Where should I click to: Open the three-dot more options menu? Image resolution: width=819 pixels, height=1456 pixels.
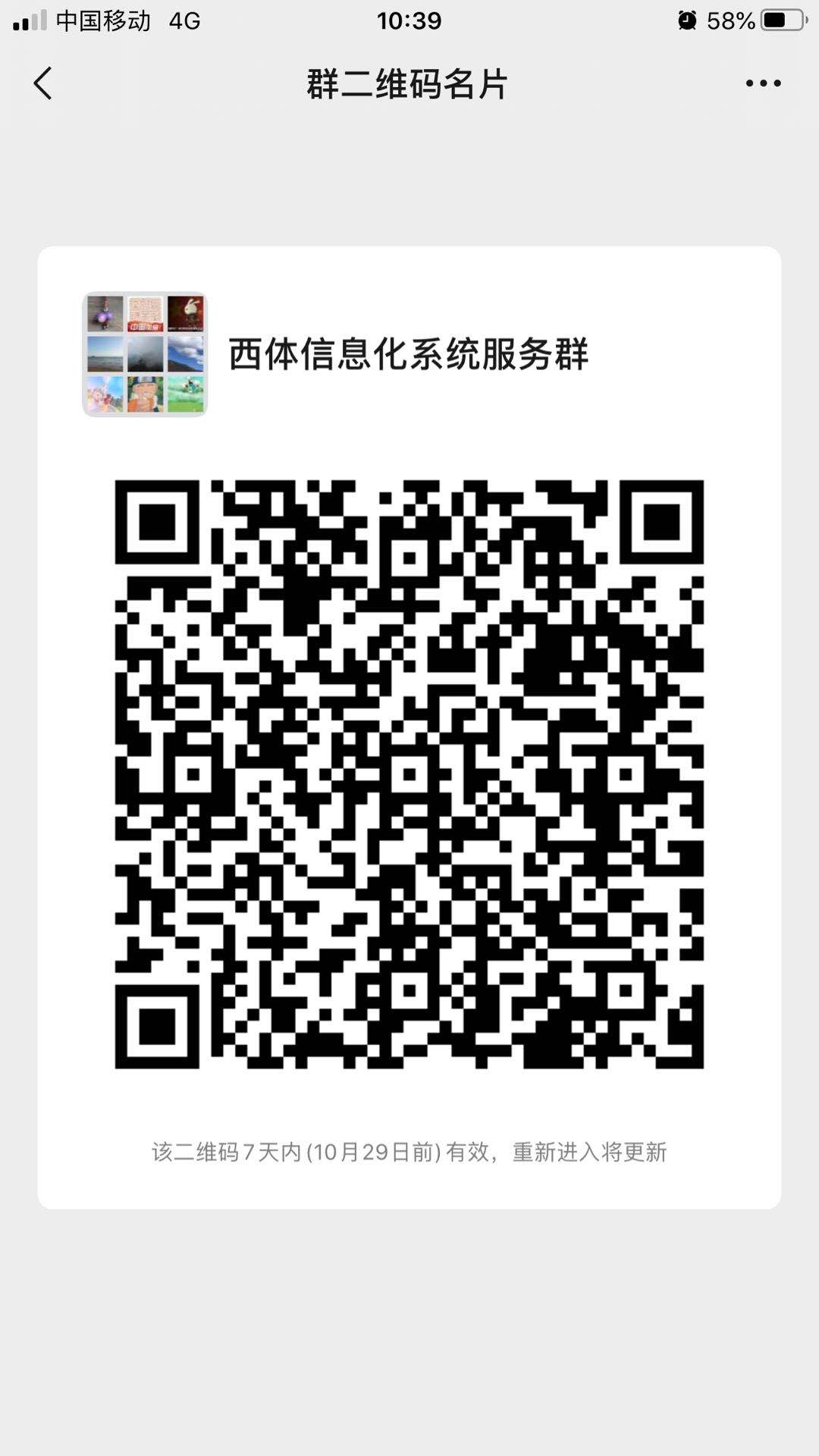click(763, 83)
